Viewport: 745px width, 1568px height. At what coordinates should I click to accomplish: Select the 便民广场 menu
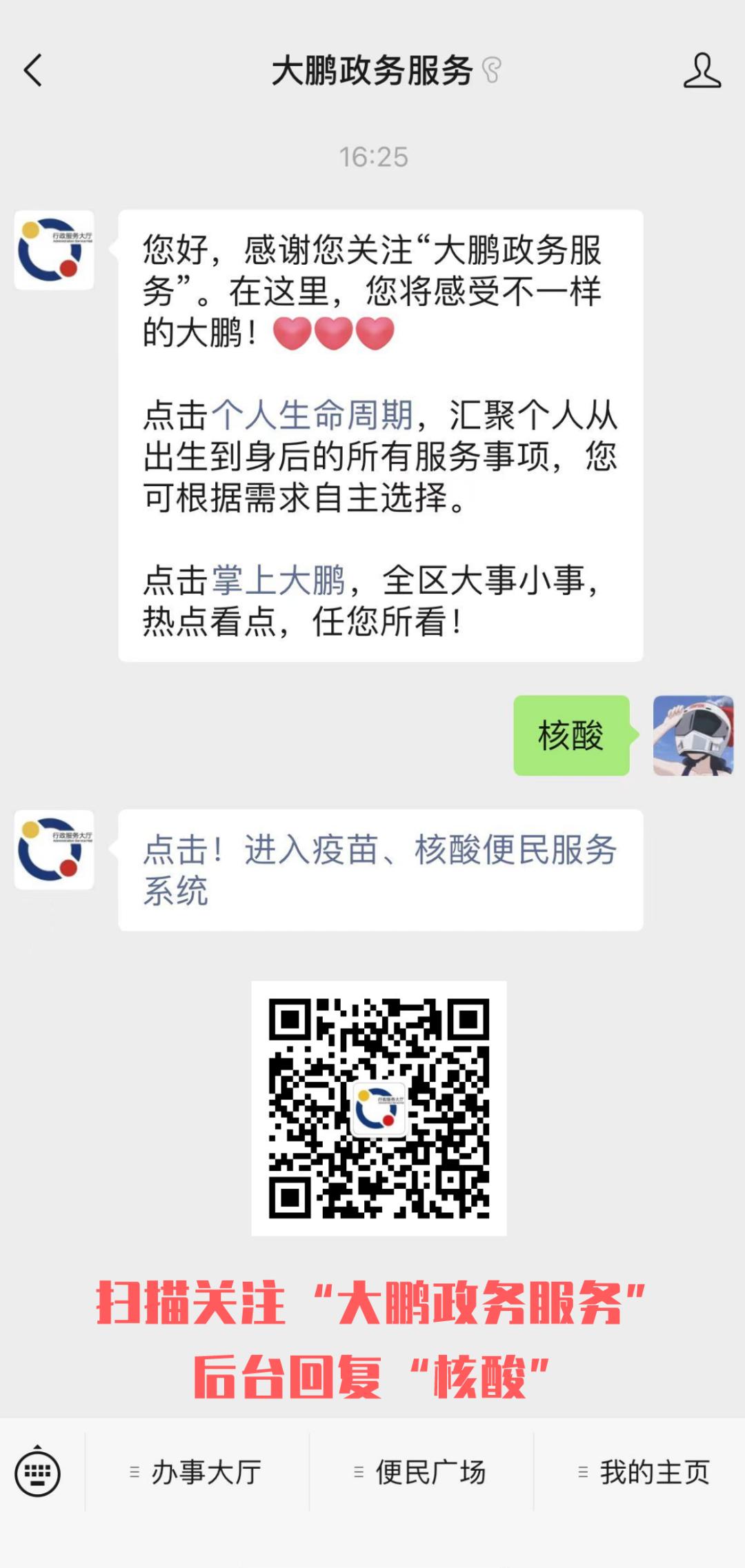click(x=421, y=1473)
